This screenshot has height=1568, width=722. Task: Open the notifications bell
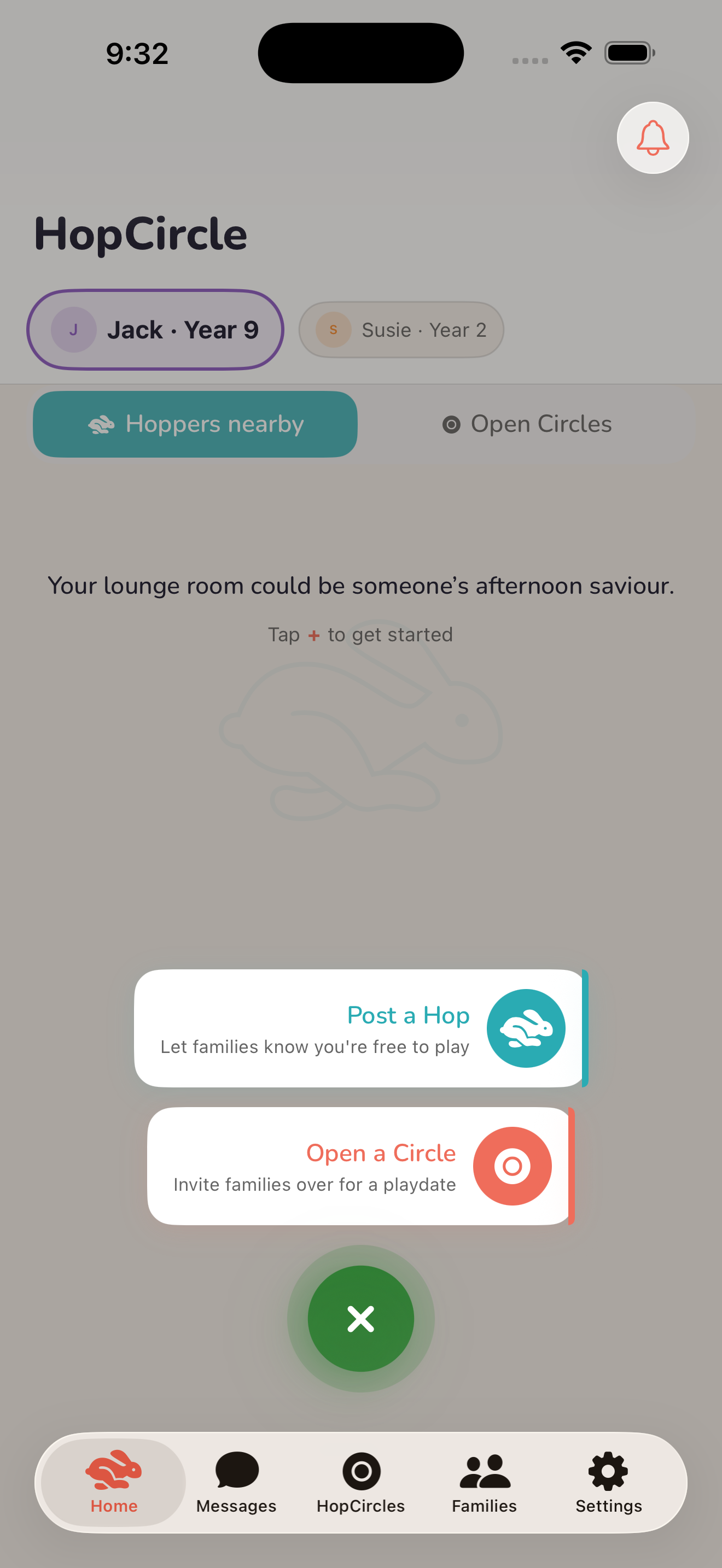pyautogui.click(x=653, y=138)
